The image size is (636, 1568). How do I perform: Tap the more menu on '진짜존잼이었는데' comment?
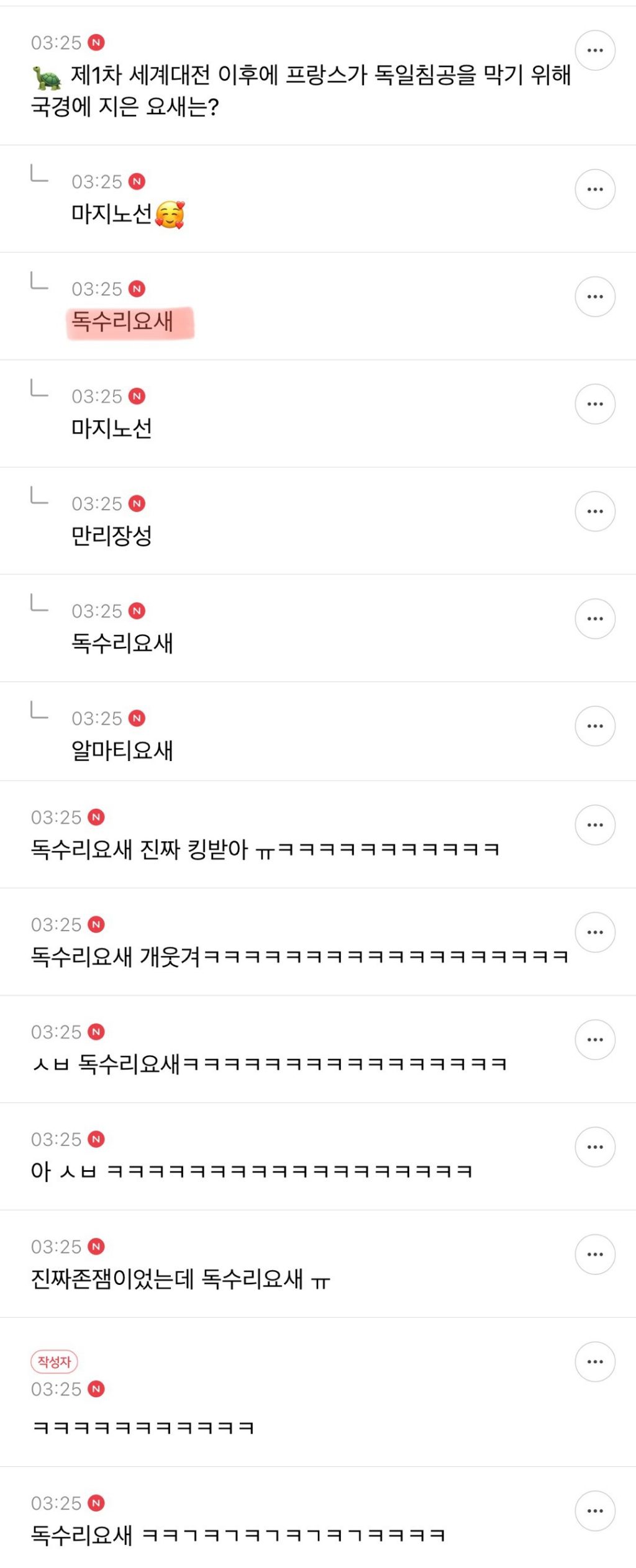click(x=594, y=1255)
